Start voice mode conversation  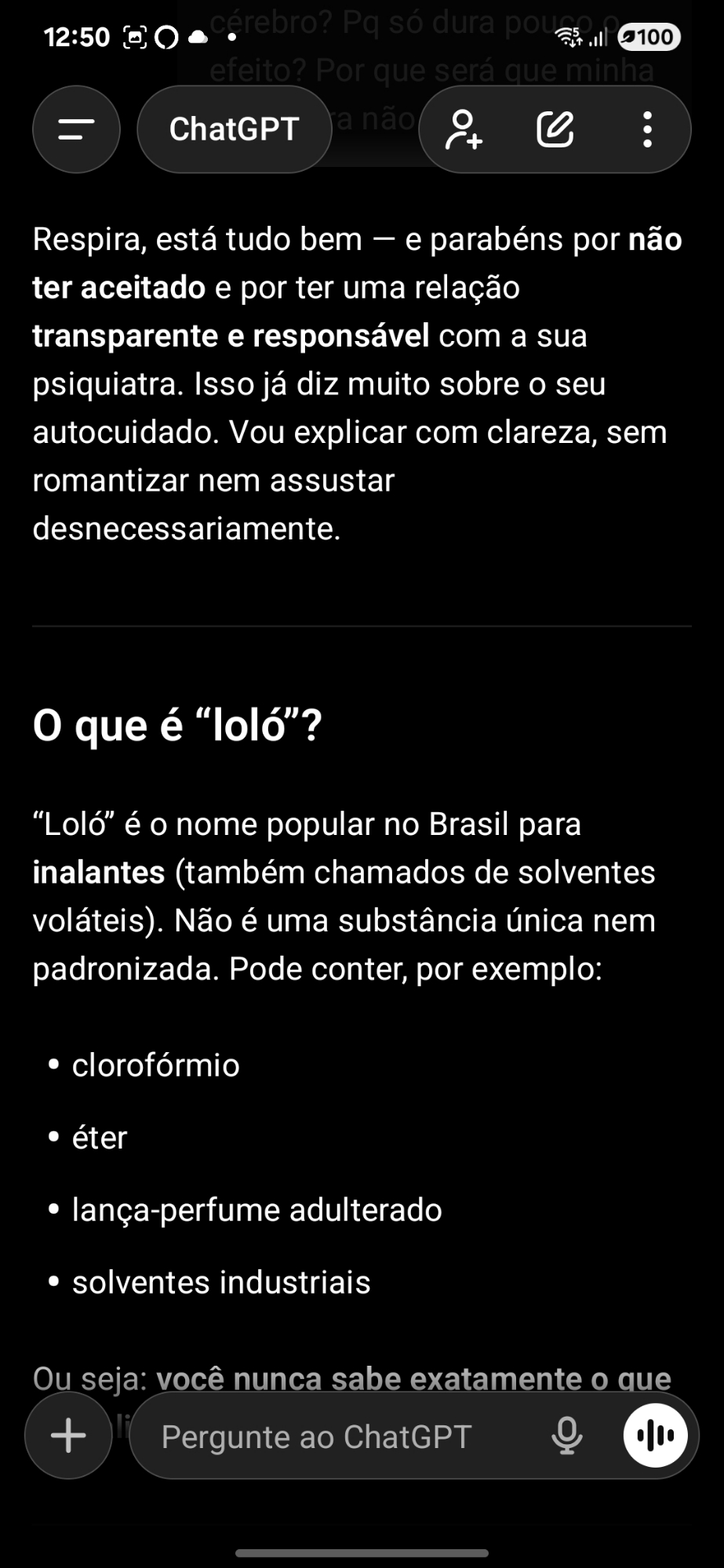tap(655, 1436)
